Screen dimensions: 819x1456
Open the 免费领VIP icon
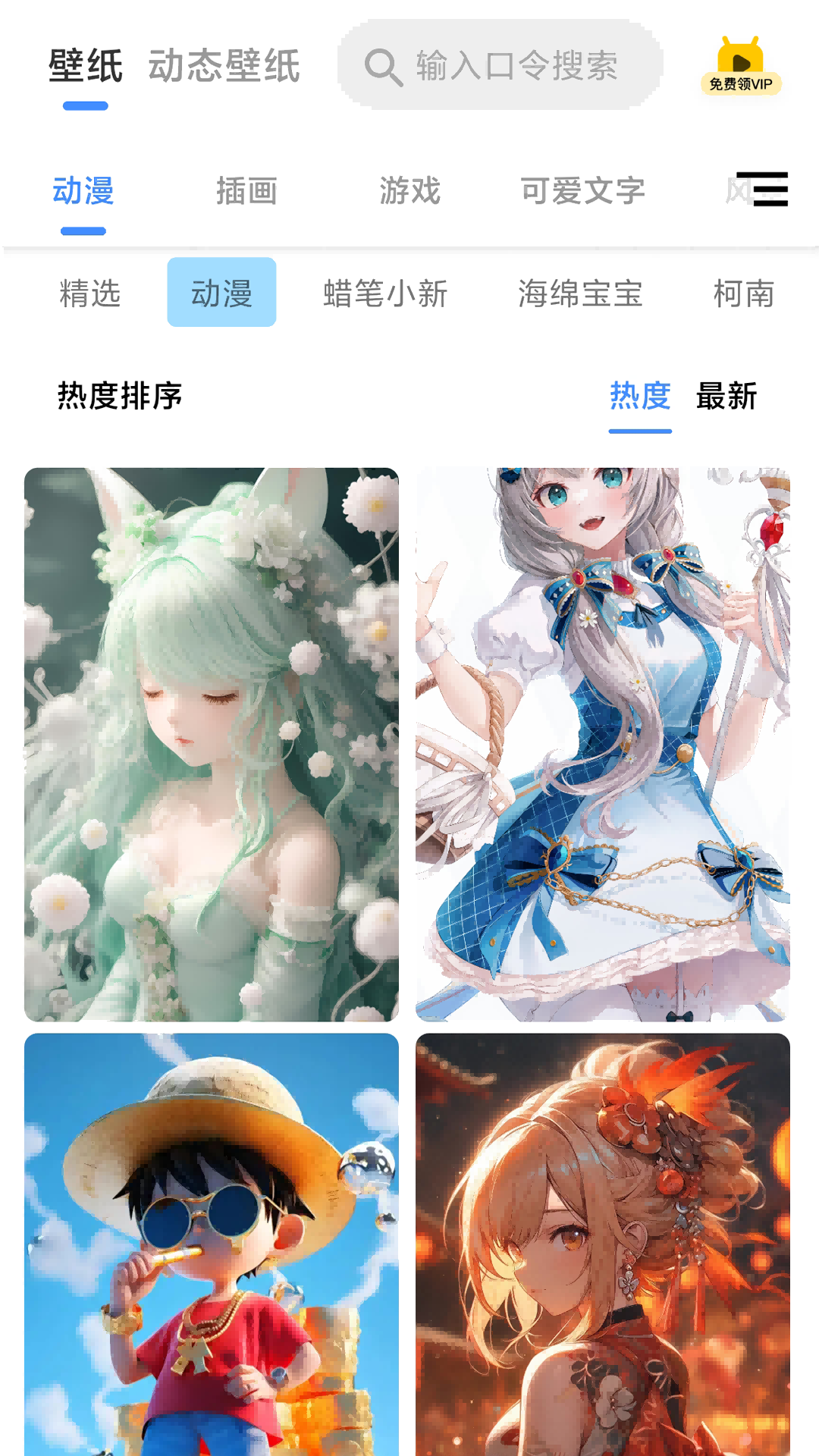coord(741,66)
